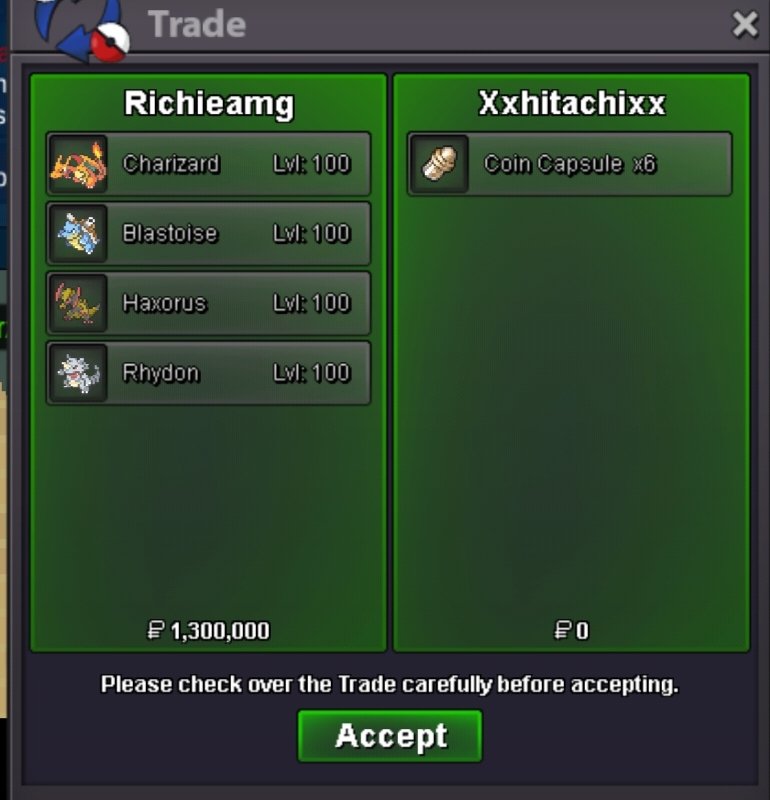Select Charizard in Richieamg's offer
770x800 pixels.
[208, 164]
